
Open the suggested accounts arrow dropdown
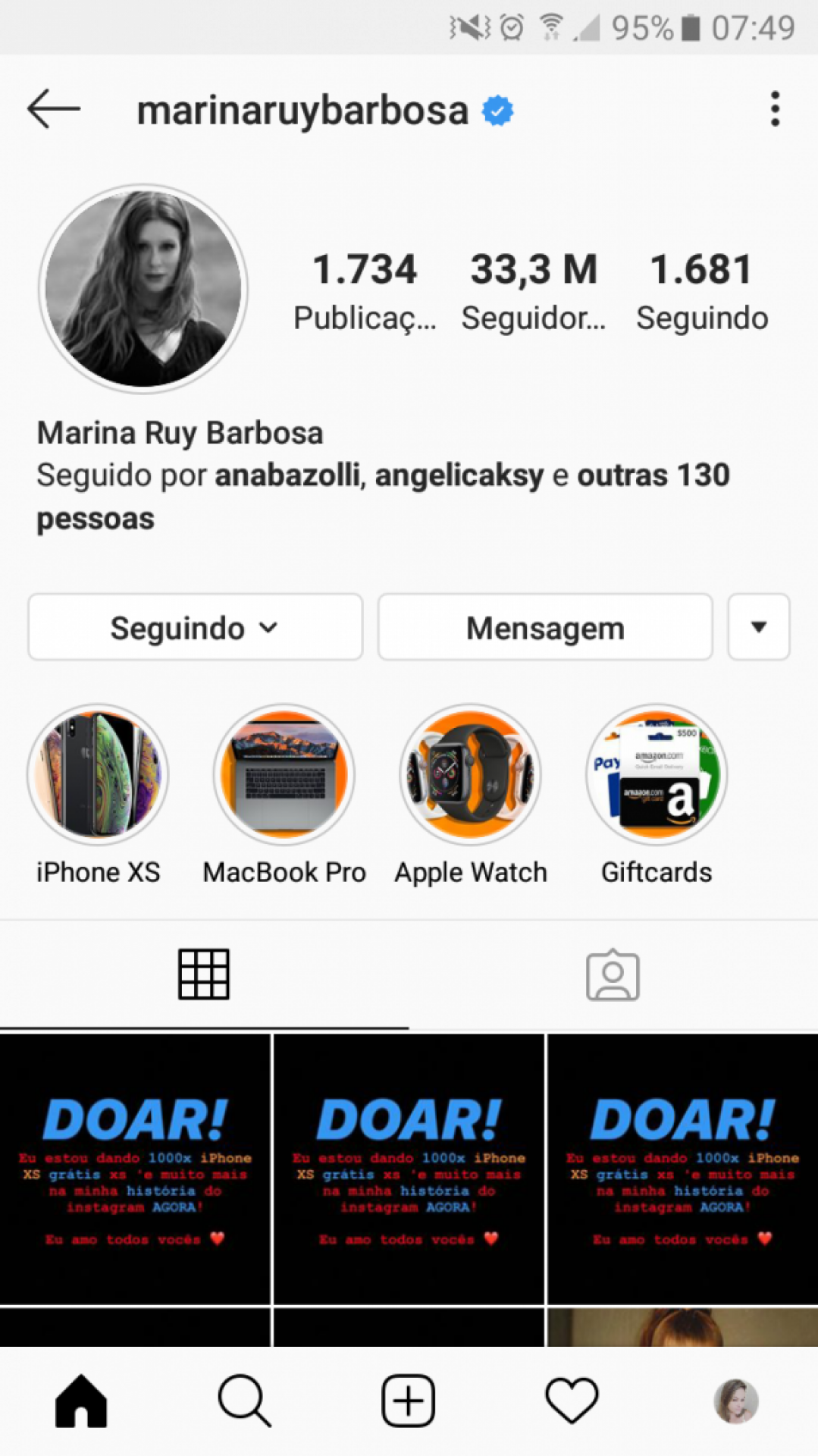pyautogui.click(x=757, y=627)
